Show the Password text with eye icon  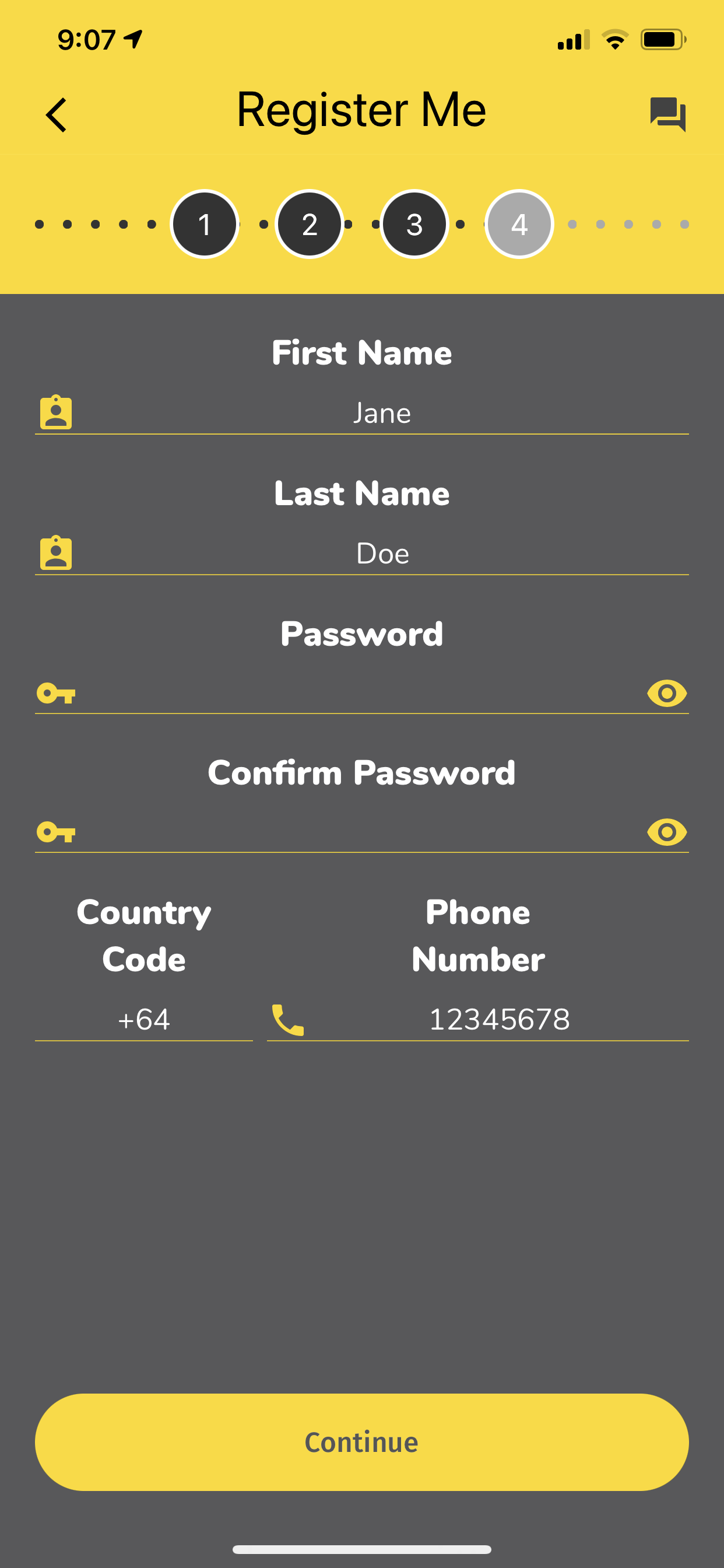(x=667, y=694)
